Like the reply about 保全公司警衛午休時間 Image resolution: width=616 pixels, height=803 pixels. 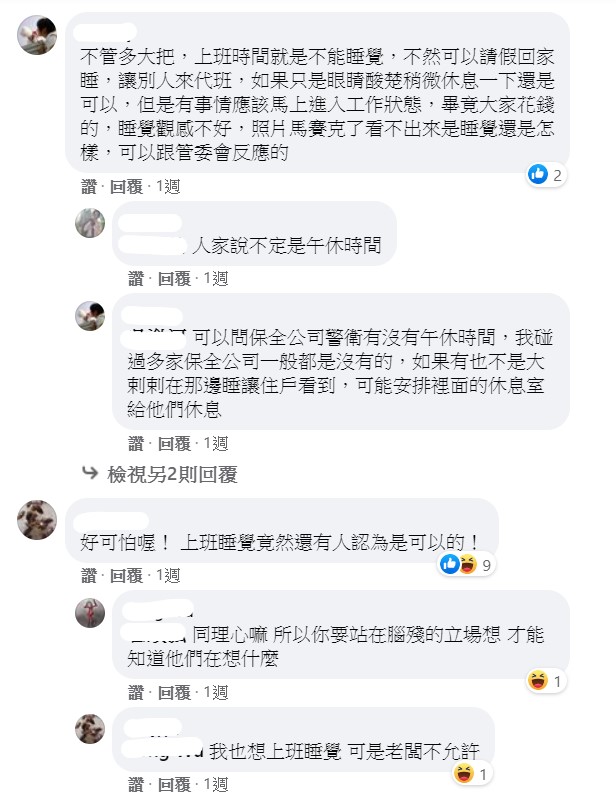click(136, 443)
